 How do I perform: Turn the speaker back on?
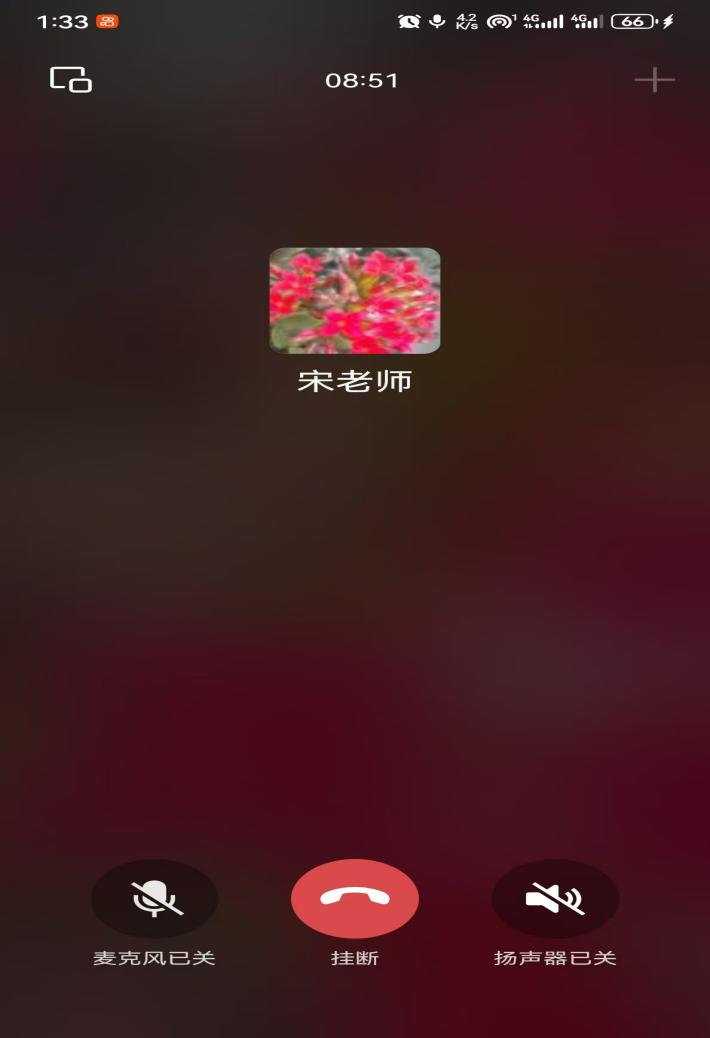(555, 899)
